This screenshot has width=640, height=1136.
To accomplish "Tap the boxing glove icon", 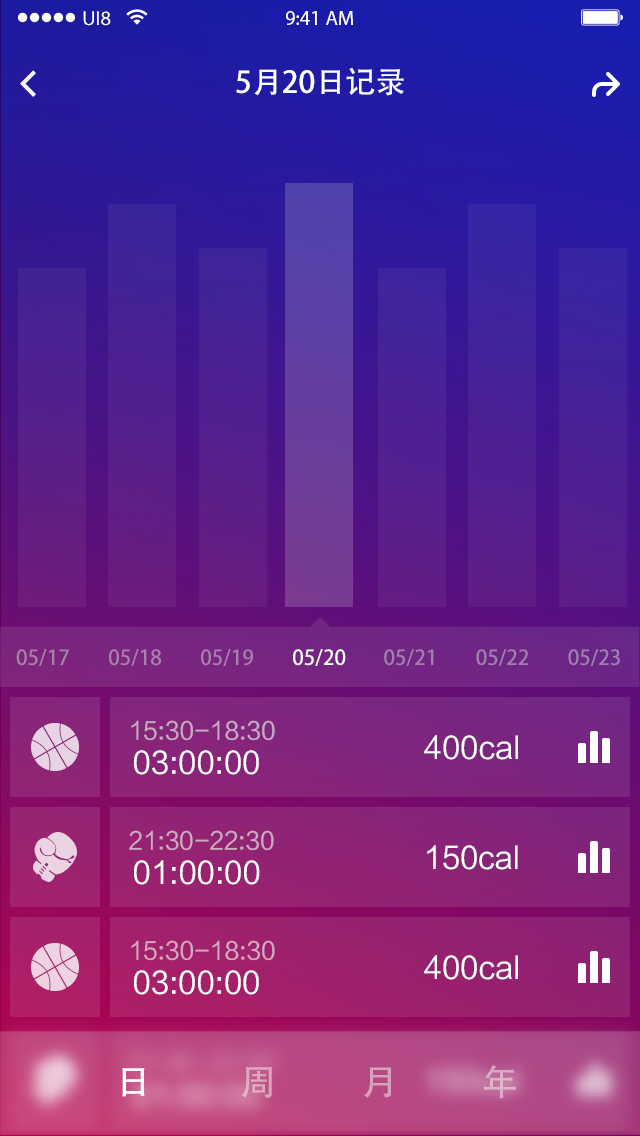I will click(55, 857).
